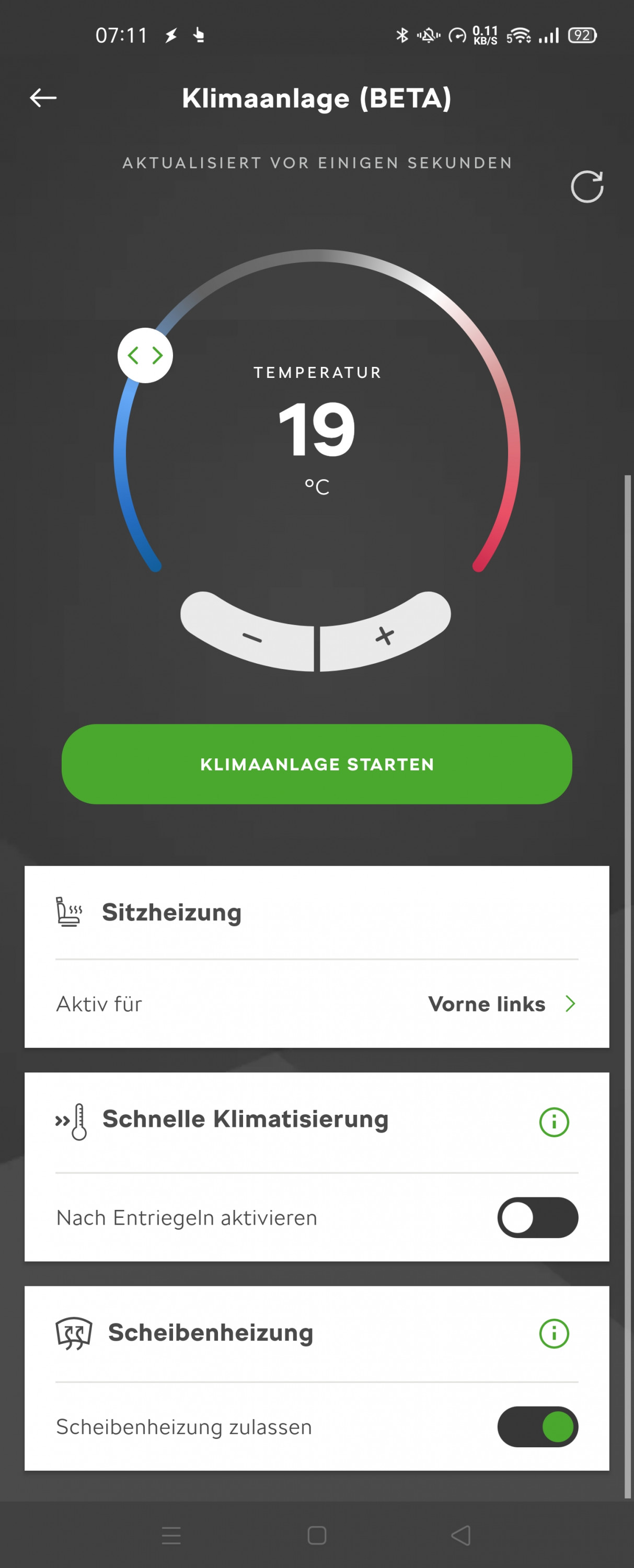
Task: Enable 'Nach Entriegeln aktivieren' switch
Action: tap(537, 1217)
